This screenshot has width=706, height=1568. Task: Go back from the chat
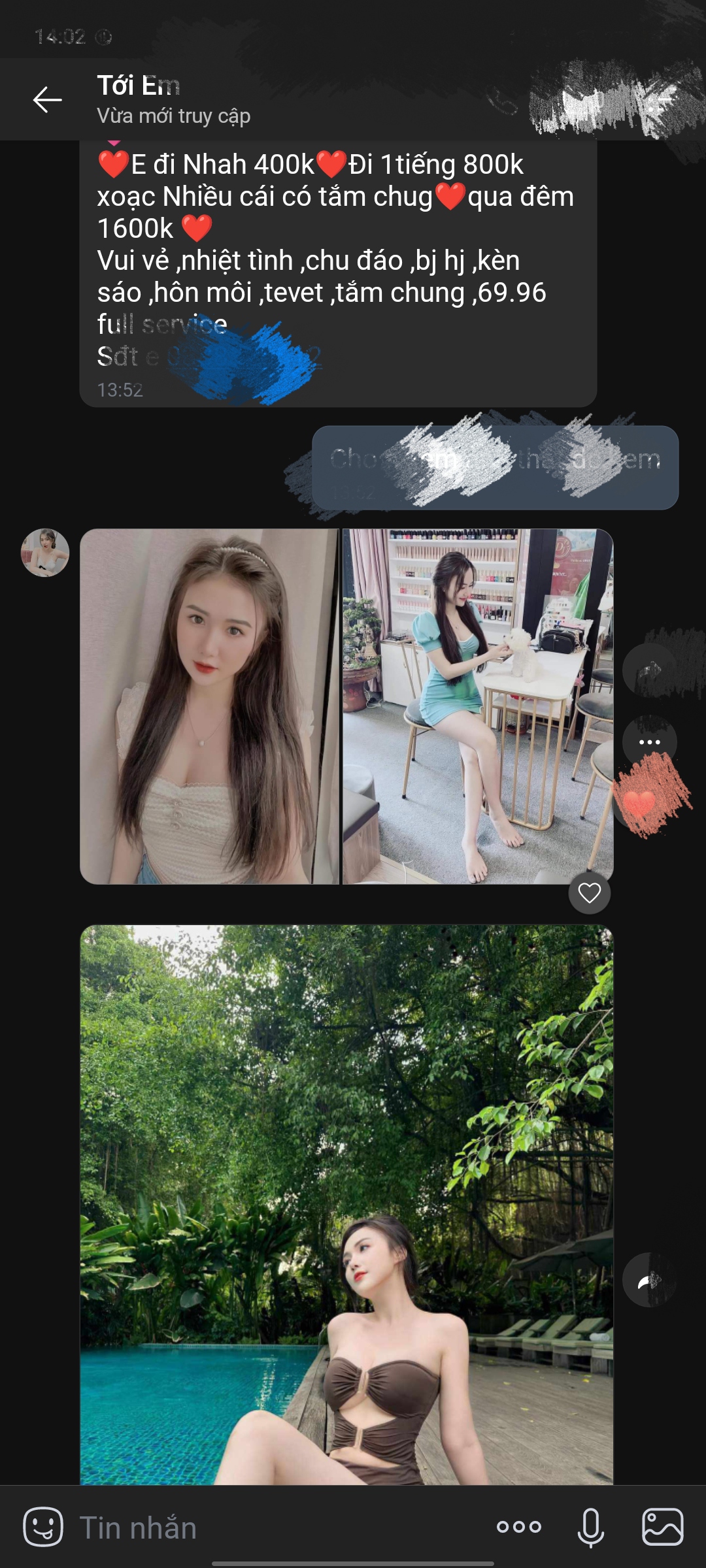click(47, 100)
